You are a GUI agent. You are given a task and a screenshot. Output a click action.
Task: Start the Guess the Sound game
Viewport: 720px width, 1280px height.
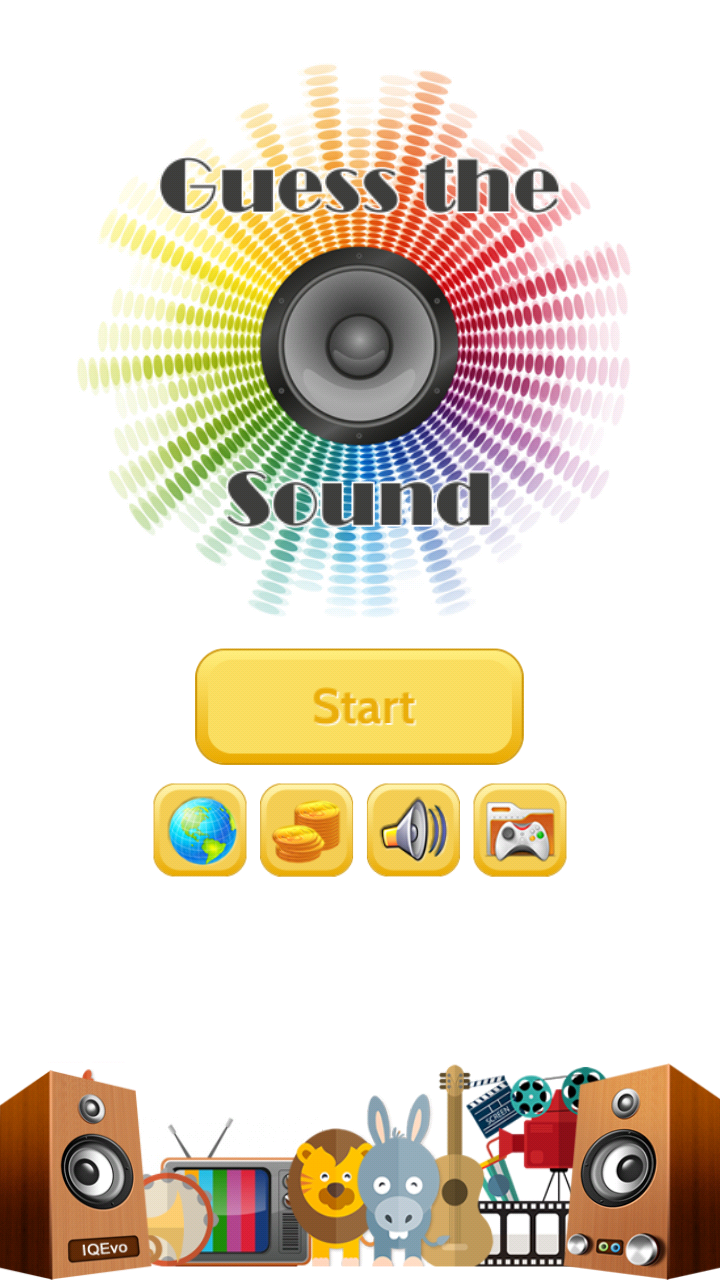359,706
